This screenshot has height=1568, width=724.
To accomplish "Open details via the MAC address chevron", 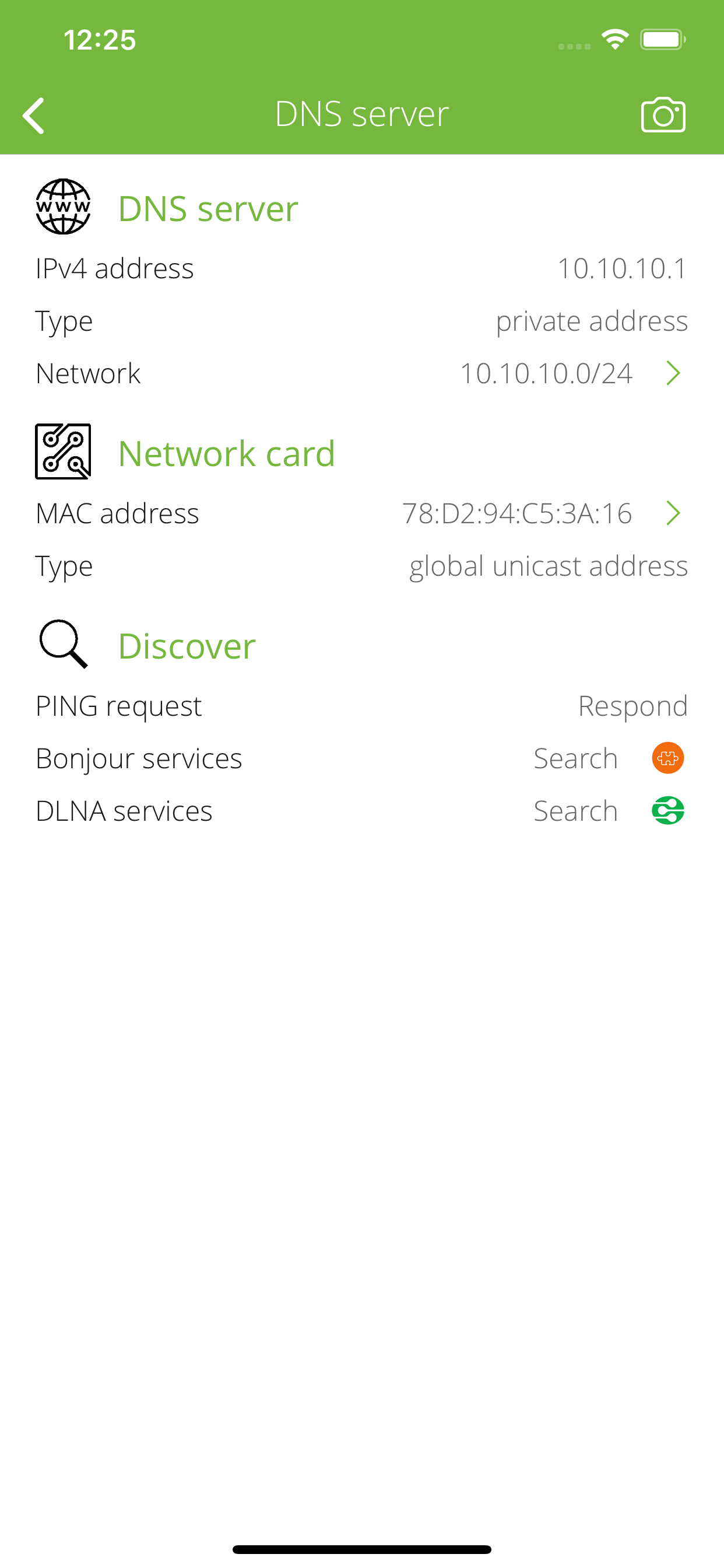I will tap(673, 513).
